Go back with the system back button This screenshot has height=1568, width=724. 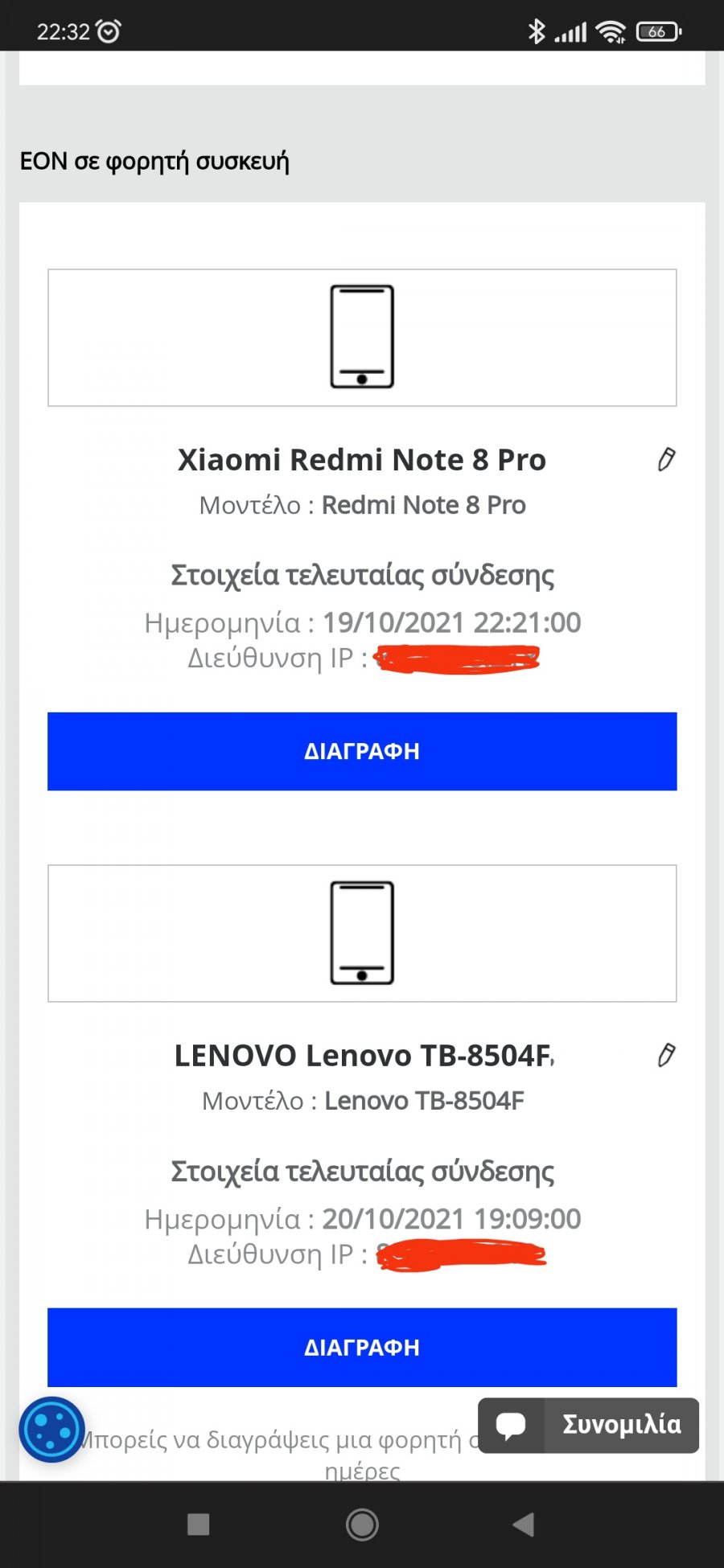pyautogui.click(x=524, y=1524)
